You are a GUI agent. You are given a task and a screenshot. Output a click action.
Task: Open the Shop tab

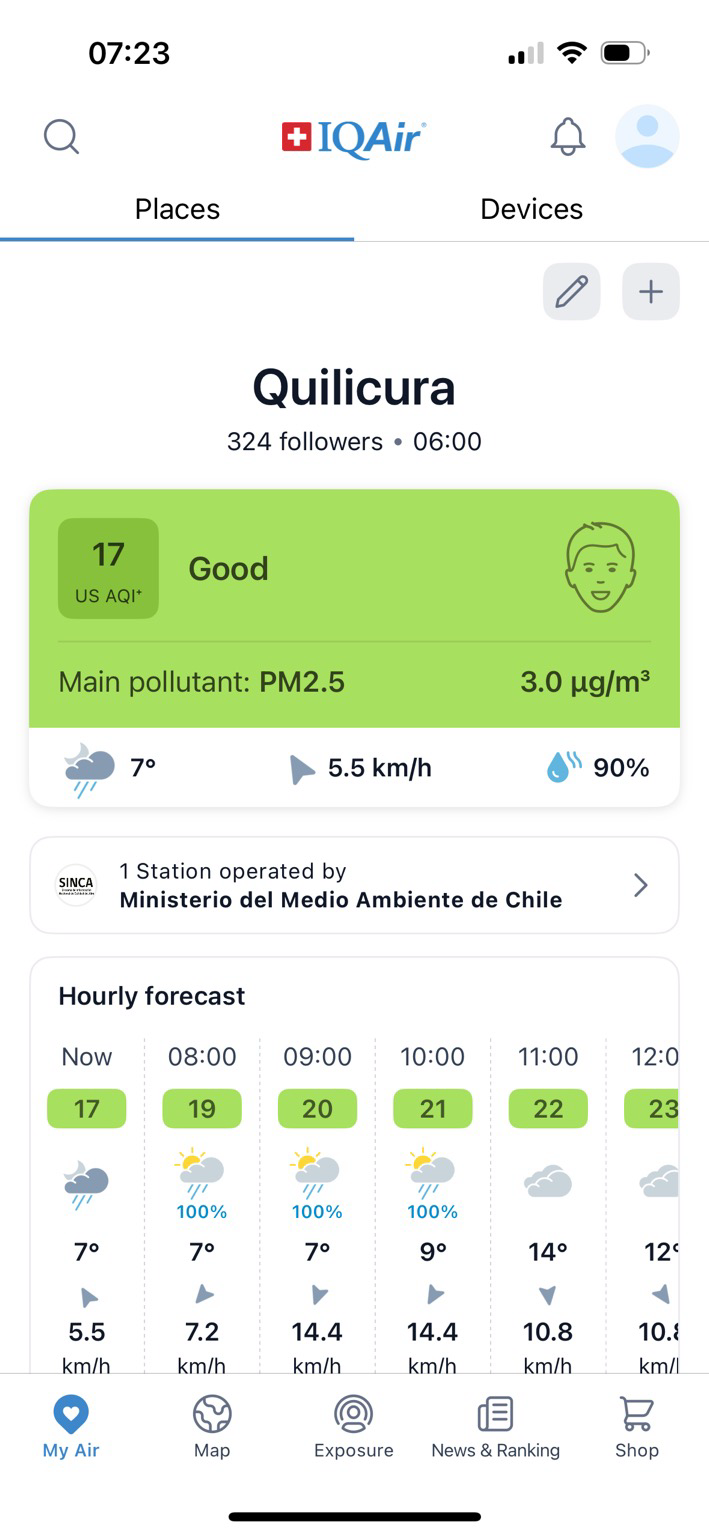click(x=637, y=1427)
